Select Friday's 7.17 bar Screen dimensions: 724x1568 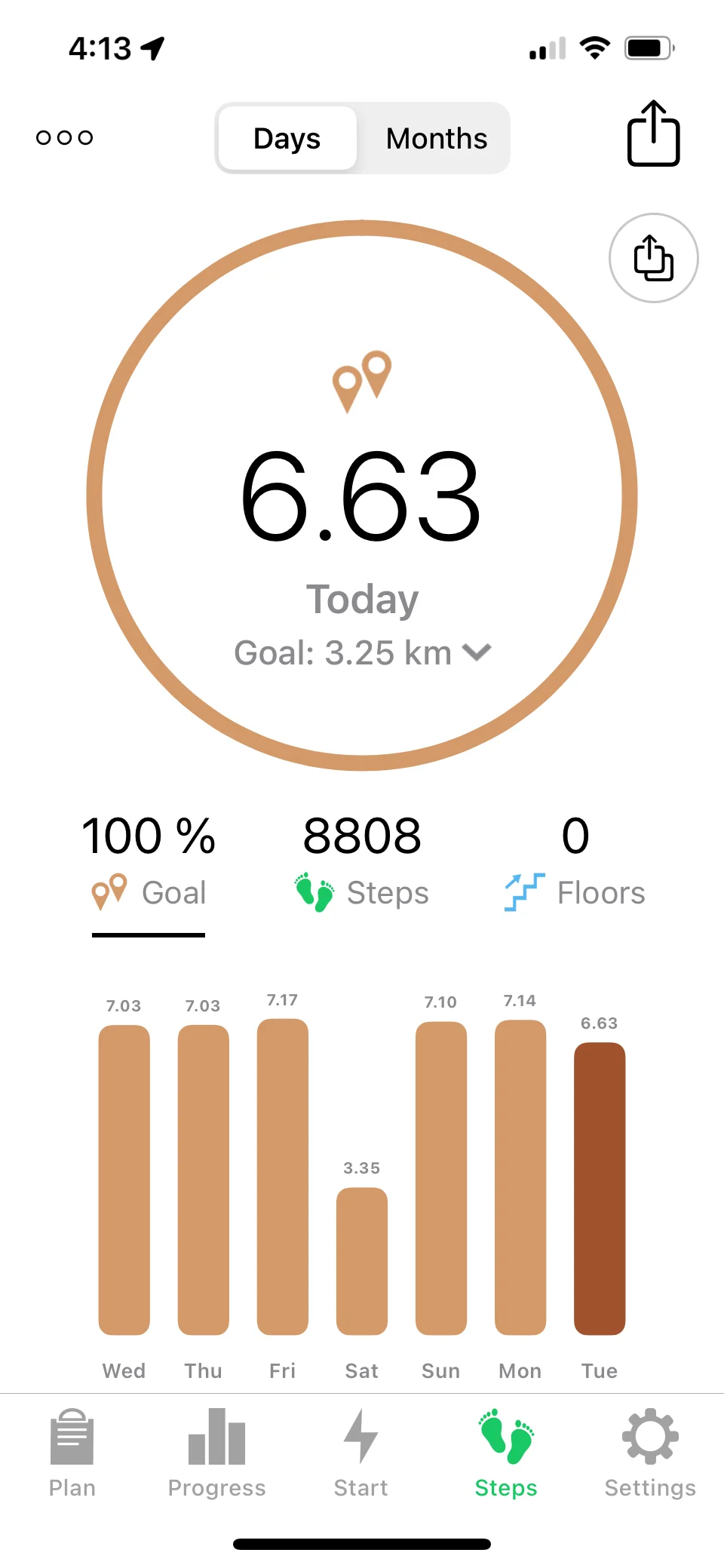click(x=283, y=1177)
